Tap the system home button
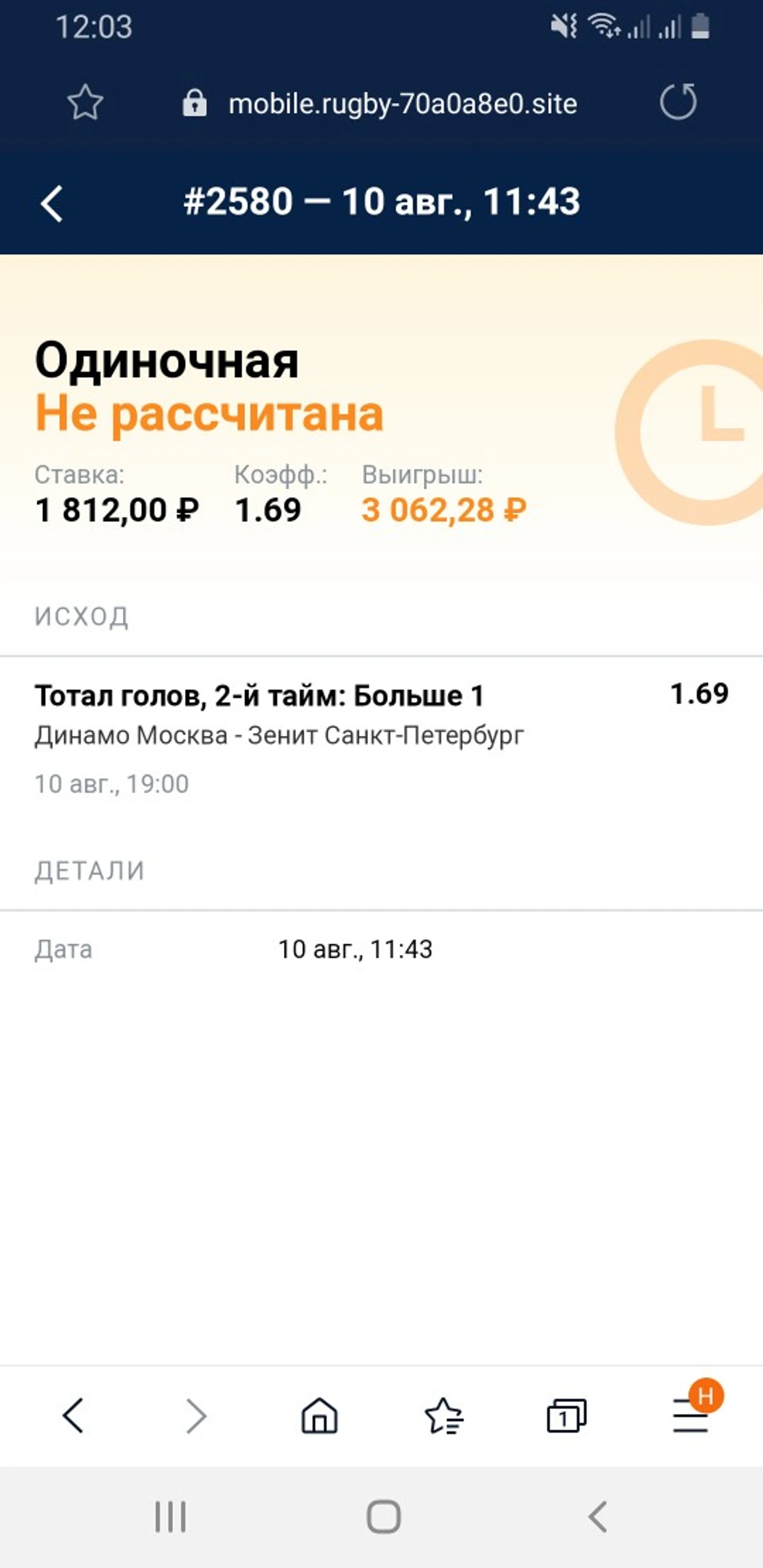This screenshot has height=1568, width=763. 384,1516
